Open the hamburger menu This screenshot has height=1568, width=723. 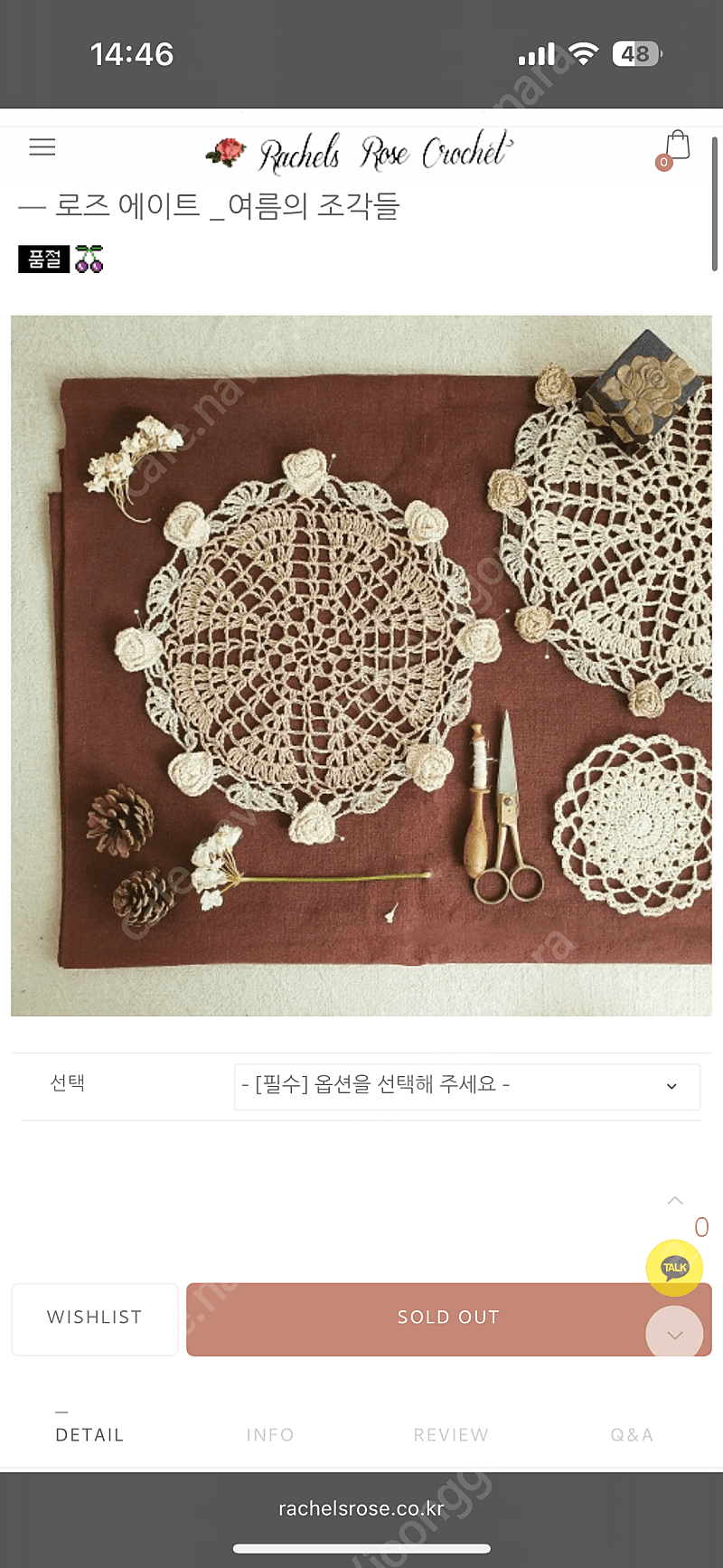tap(42, 147)
